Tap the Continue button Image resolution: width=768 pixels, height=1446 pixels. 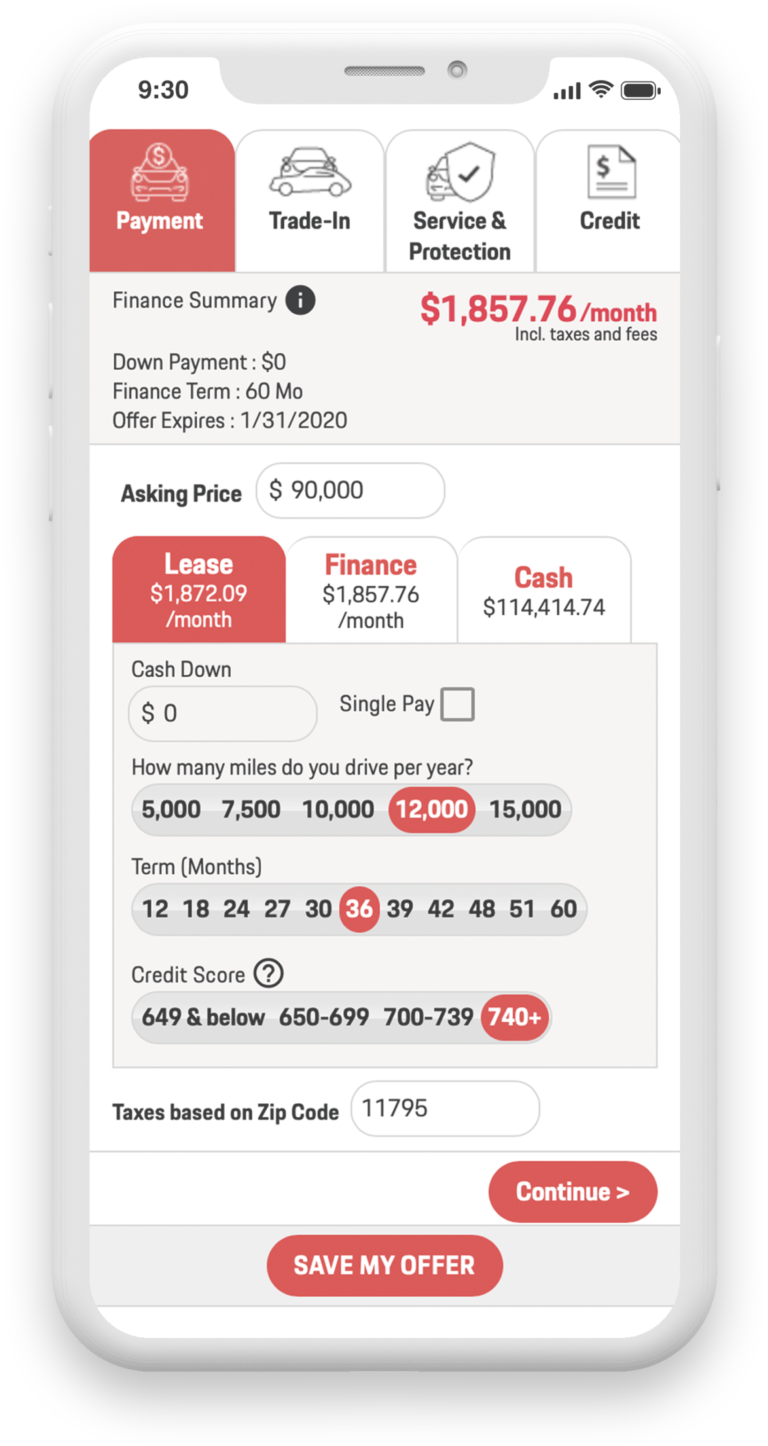(572, 1191)
